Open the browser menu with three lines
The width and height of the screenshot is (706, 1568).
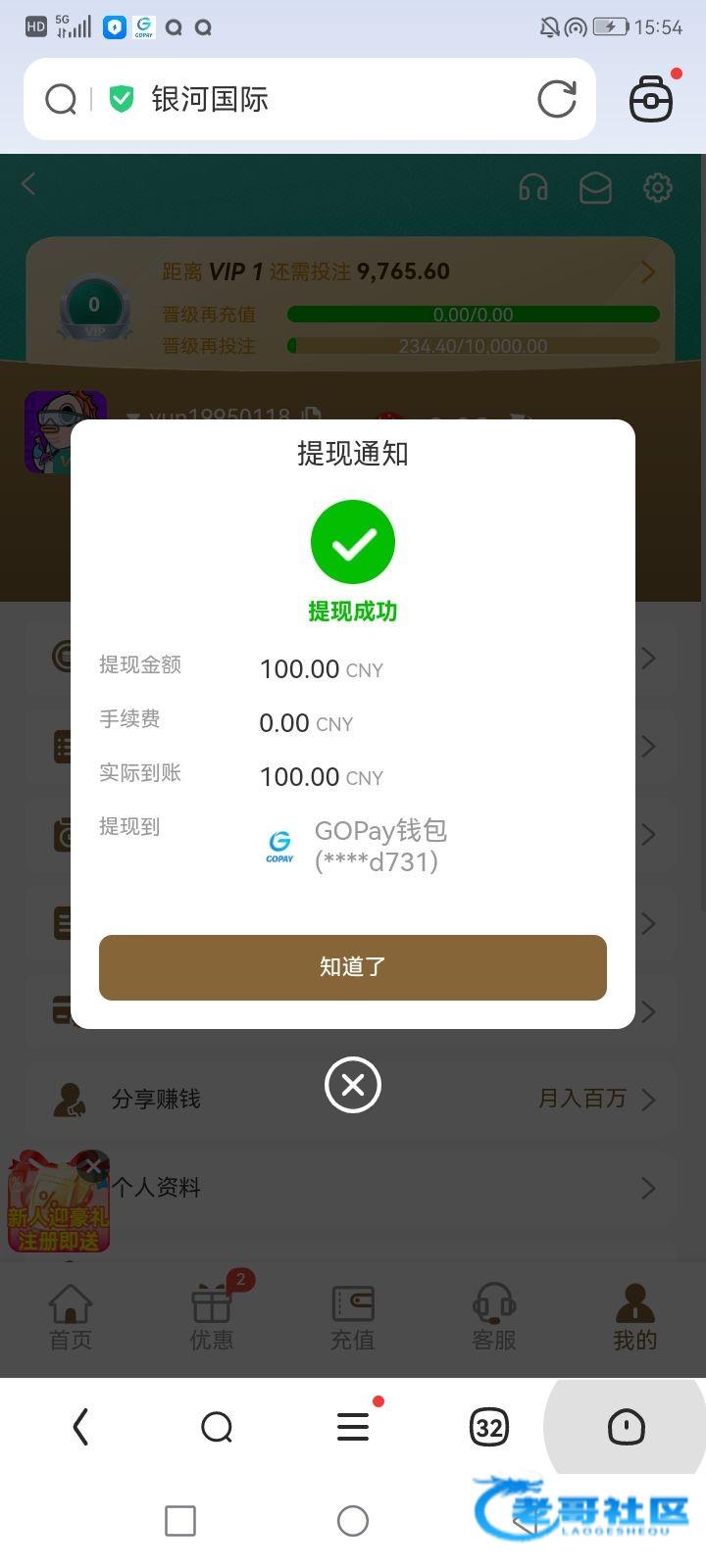click(x=353, y=1427)
